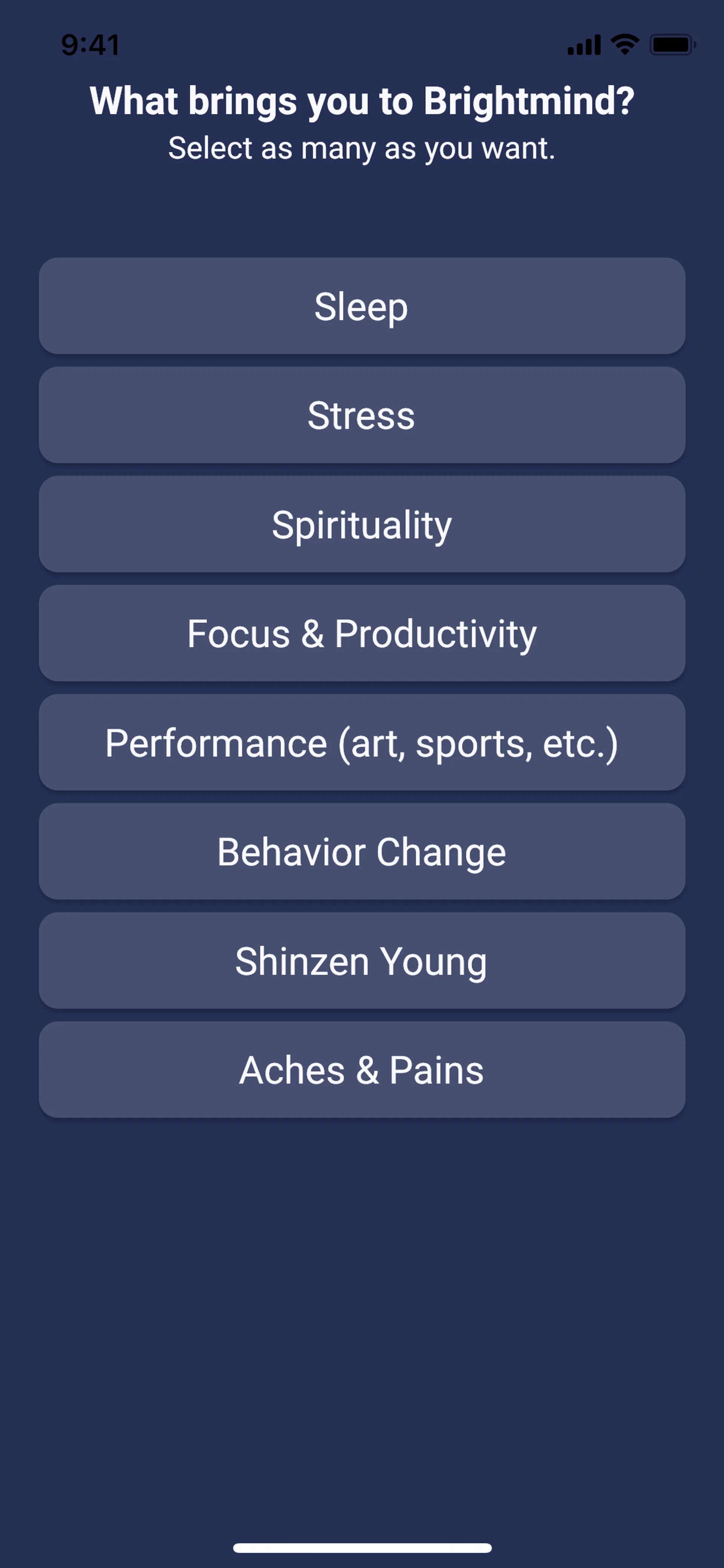Tap Performance (art, sports, etc.)
The height and width of the screenshot is (1568, 724).
(x=362, y=742)
